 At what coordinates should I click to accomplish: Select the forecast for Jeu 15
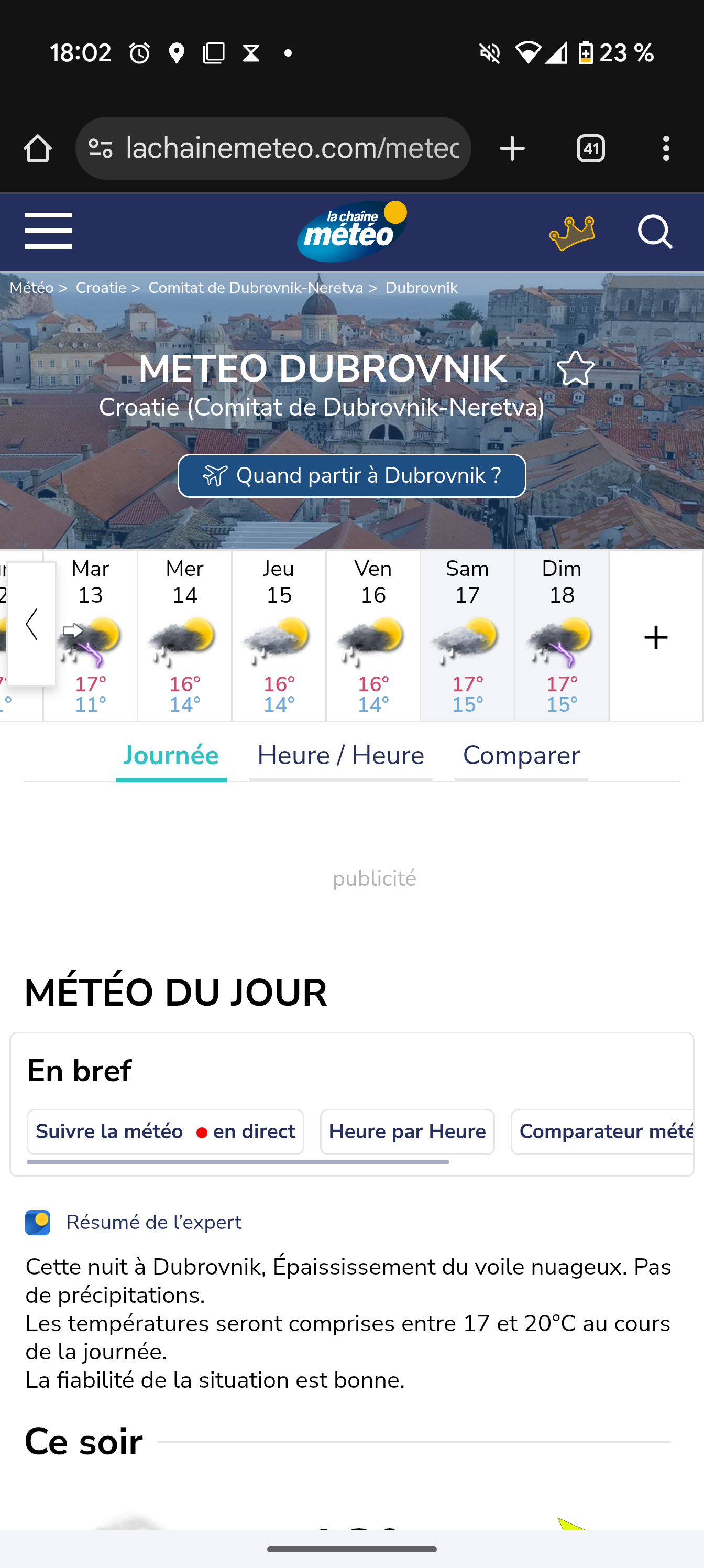[x=279, y=636]
